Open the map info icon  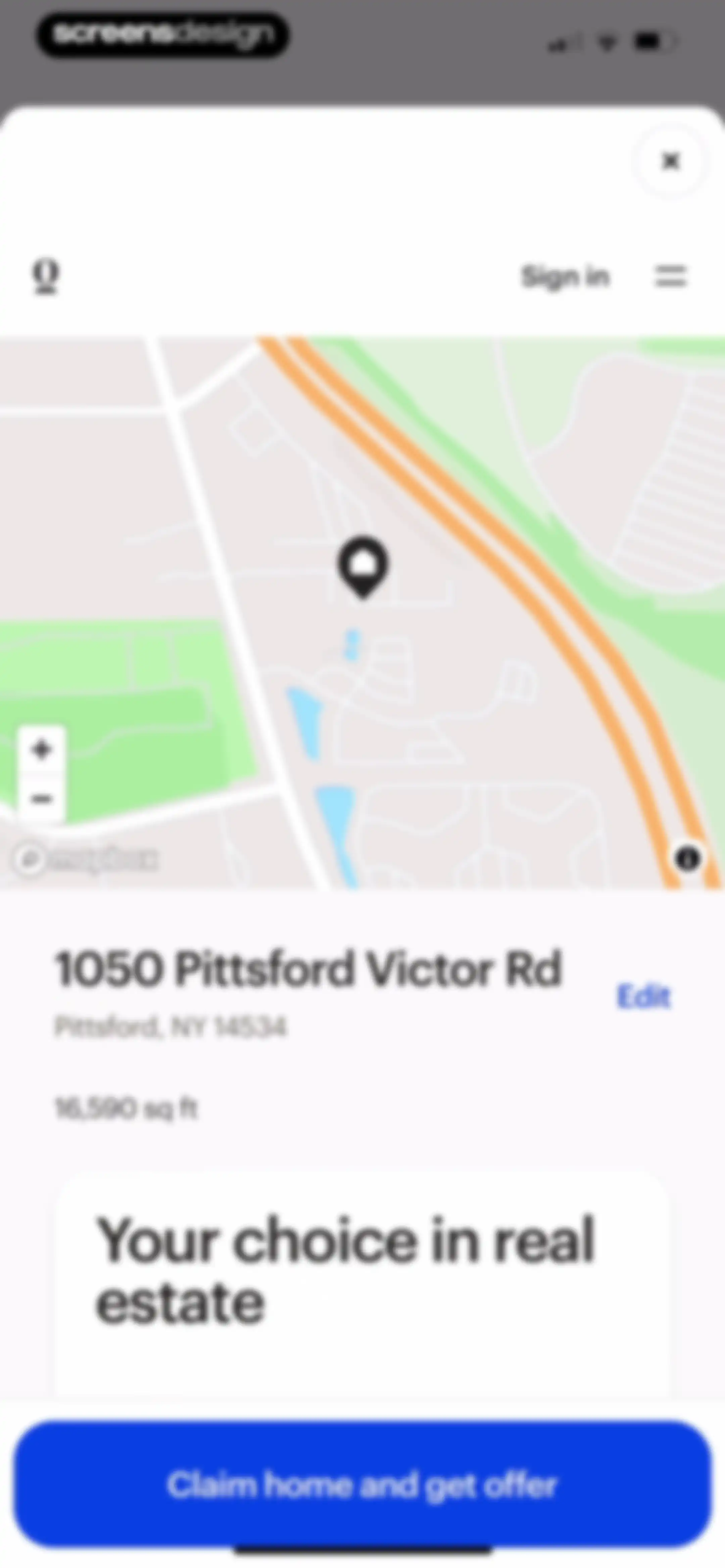[688, 858]
